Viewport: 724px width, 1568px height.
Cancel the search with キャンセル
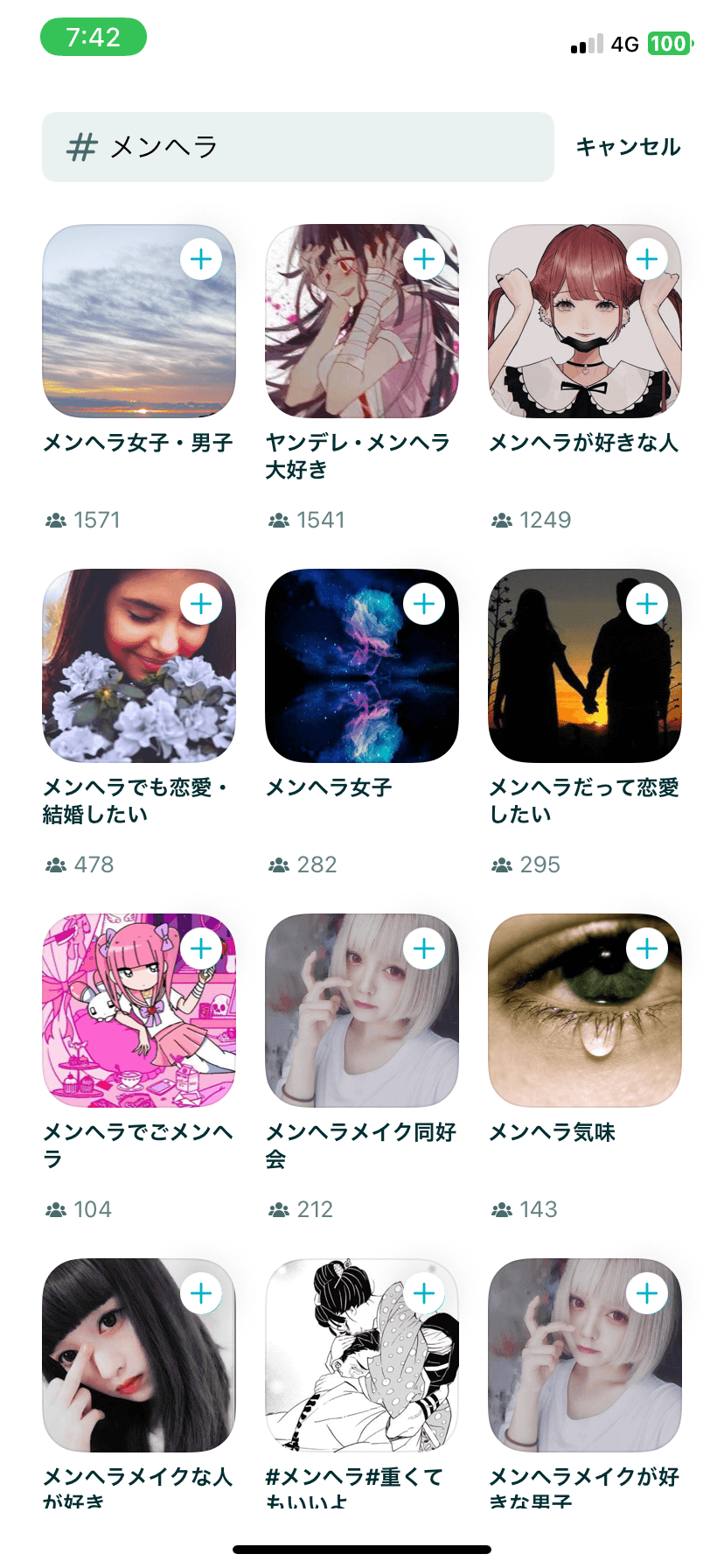point(628,147)
